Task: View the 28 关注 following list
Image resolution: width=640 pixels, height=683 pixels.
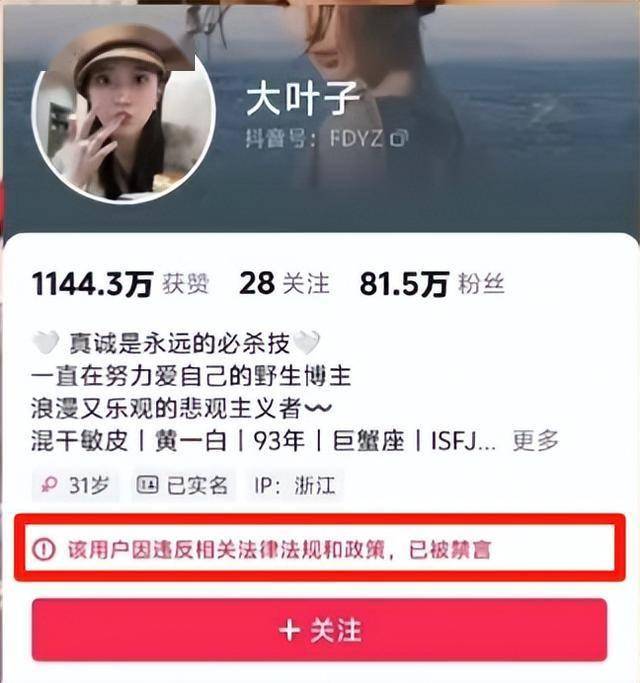Action: point(284,284)
